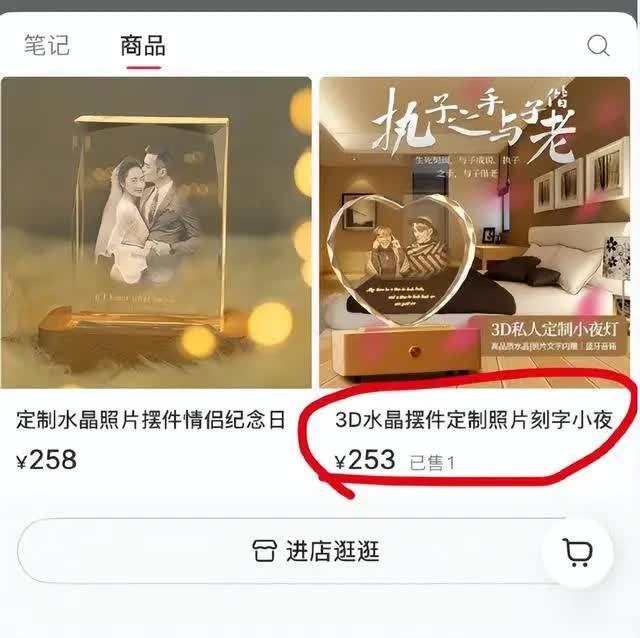Open the search magnifier icon

pos(598,45)
